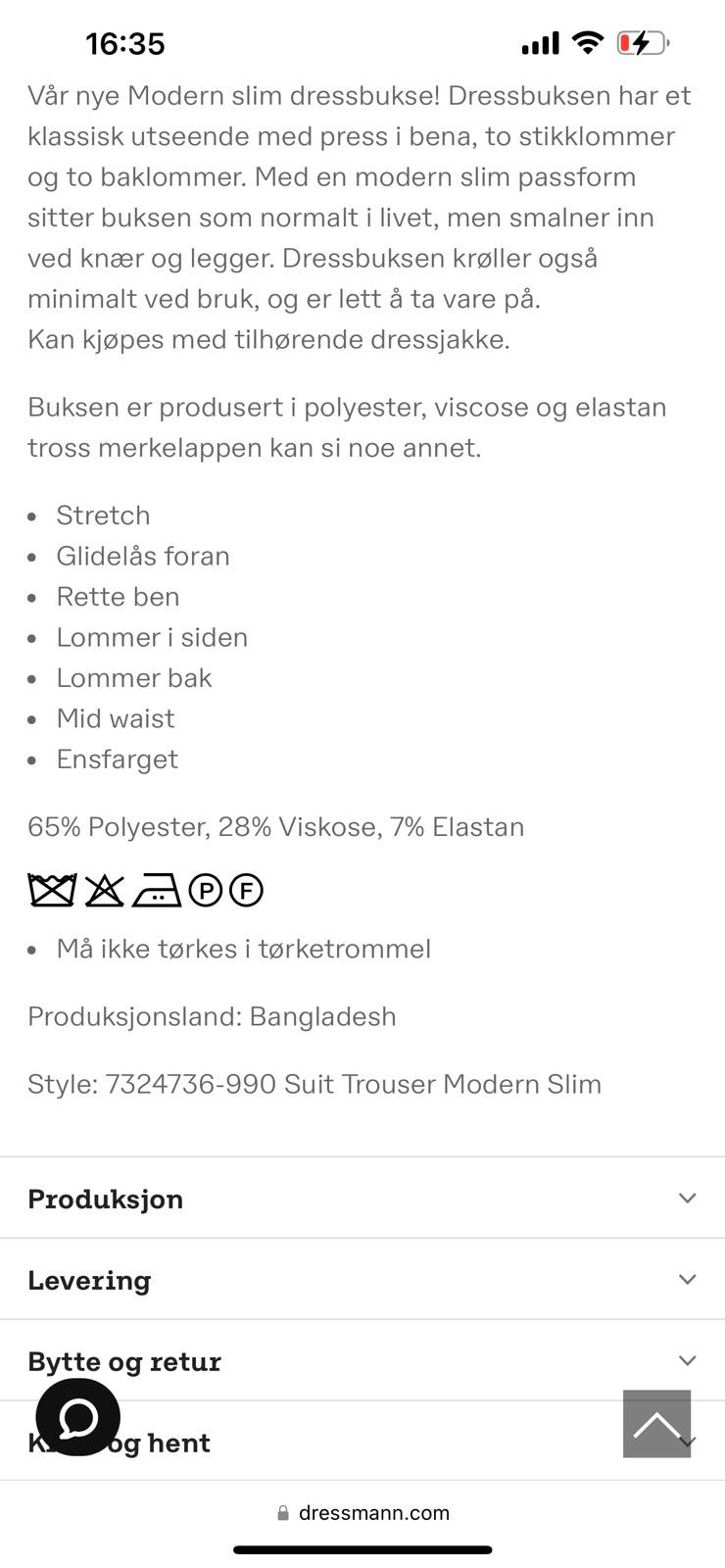Viewport: 725px width, 1568px height.
Task: Click the scroll-to-top arrow
Action: 656,1424
